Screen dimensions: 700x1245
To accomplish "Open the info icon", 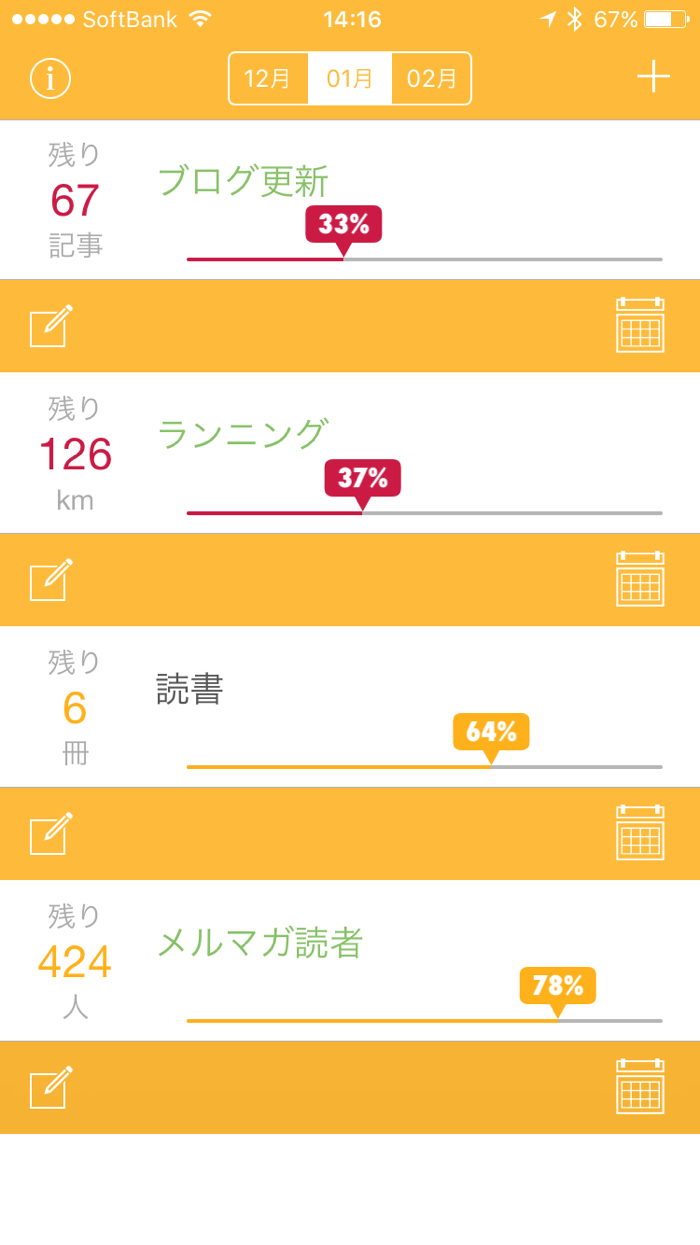I will (x=51, y=78).
